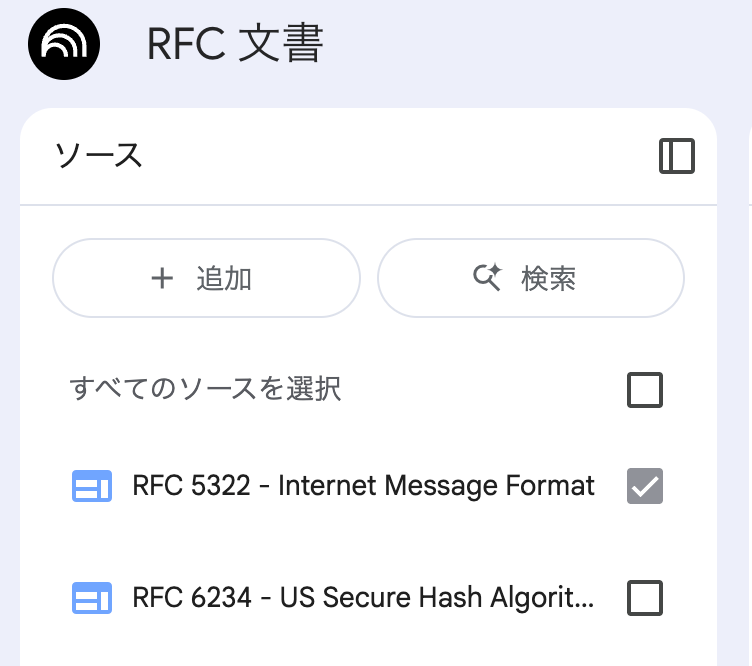Tap the 追加 button to add a source
This screenshot has width=752, height=666.
click(206, 278)
